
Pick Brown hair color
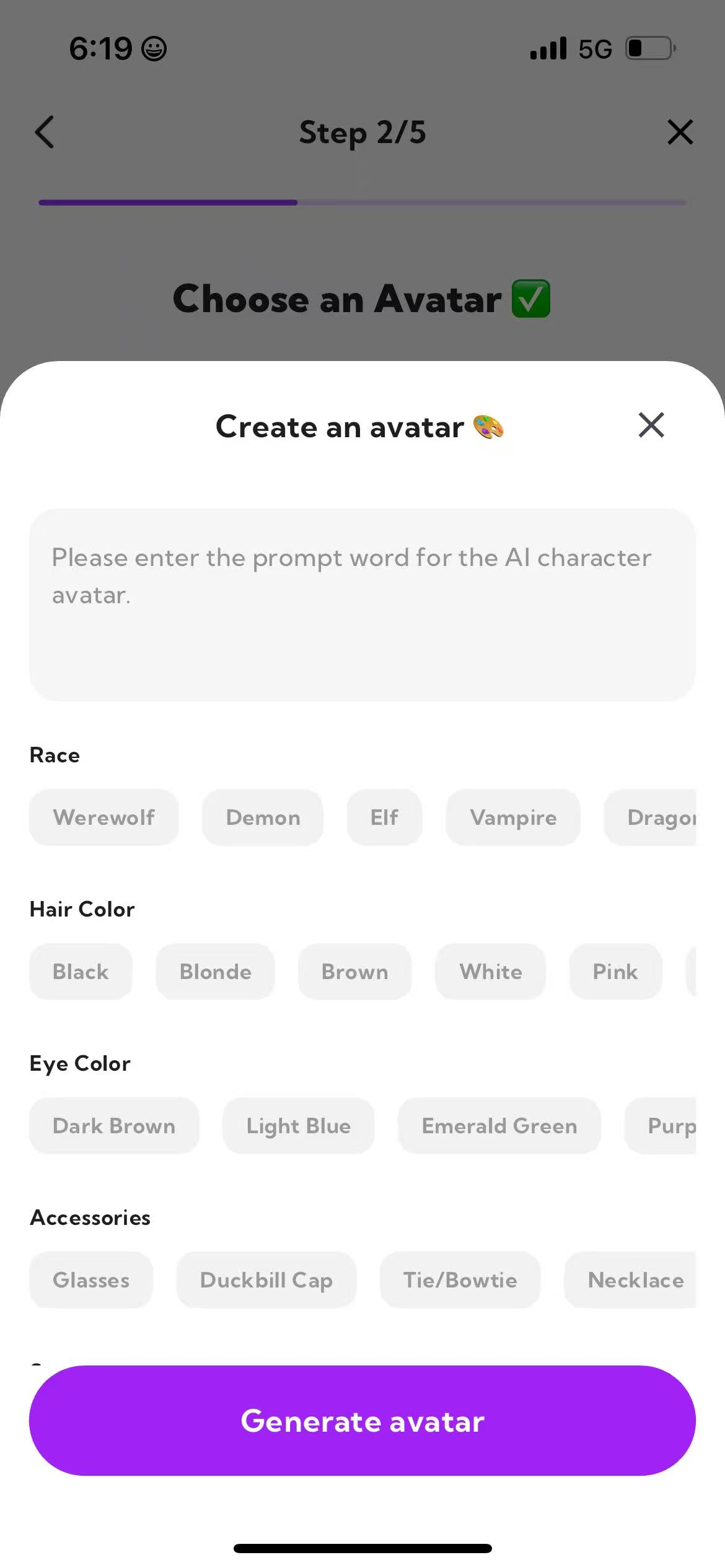(354, 972)
